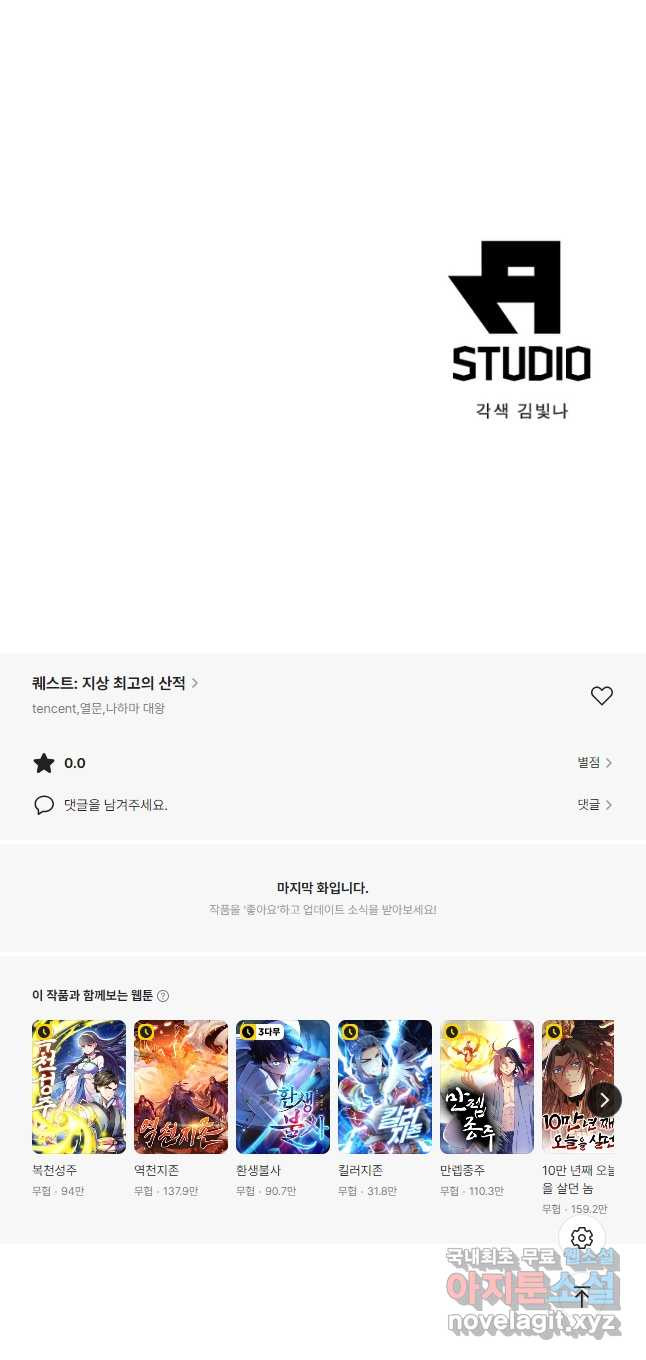Show next recommended webtoons with the arrow
This screenshot has width=646, height=1360.
point(604,1100)
